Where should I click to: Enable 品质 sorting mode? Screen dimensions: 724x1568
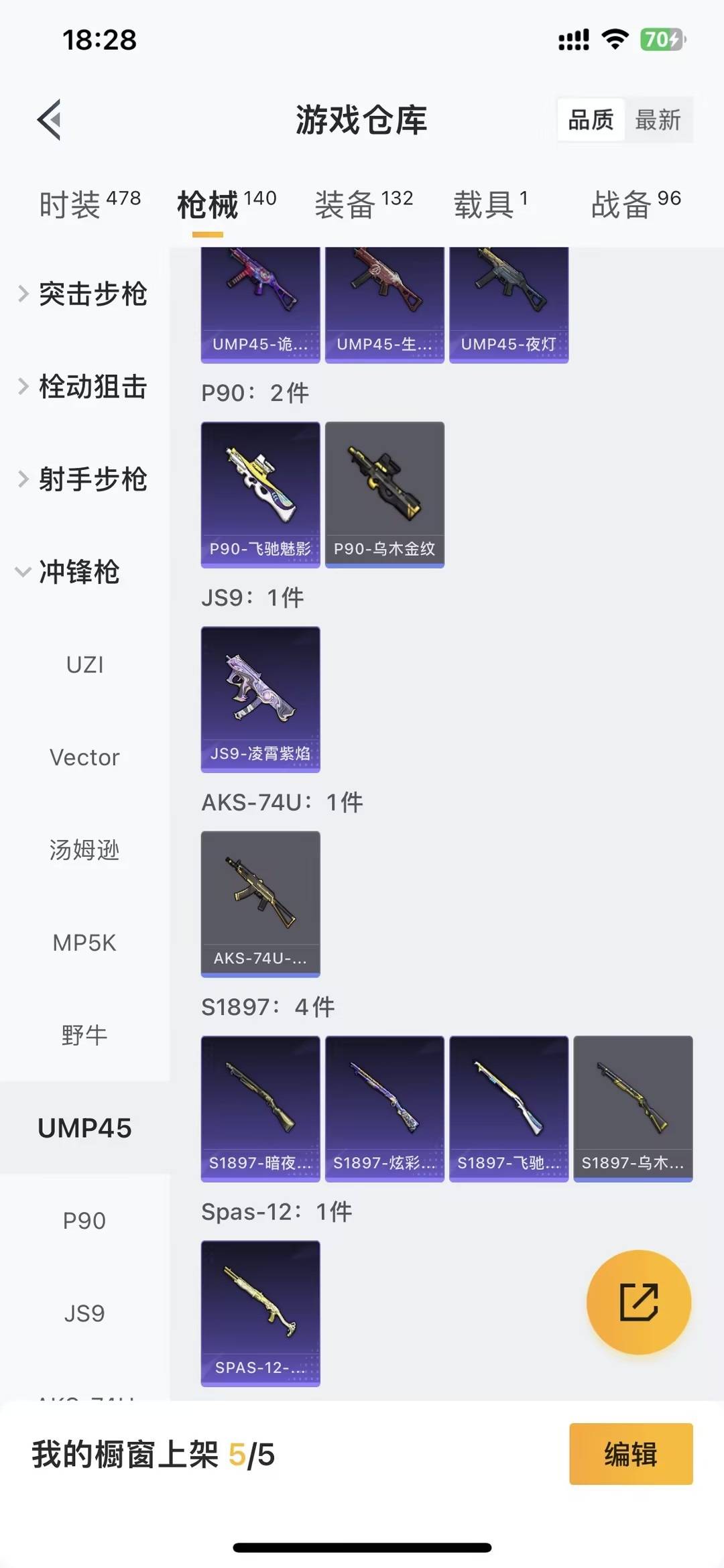(589, 119)
